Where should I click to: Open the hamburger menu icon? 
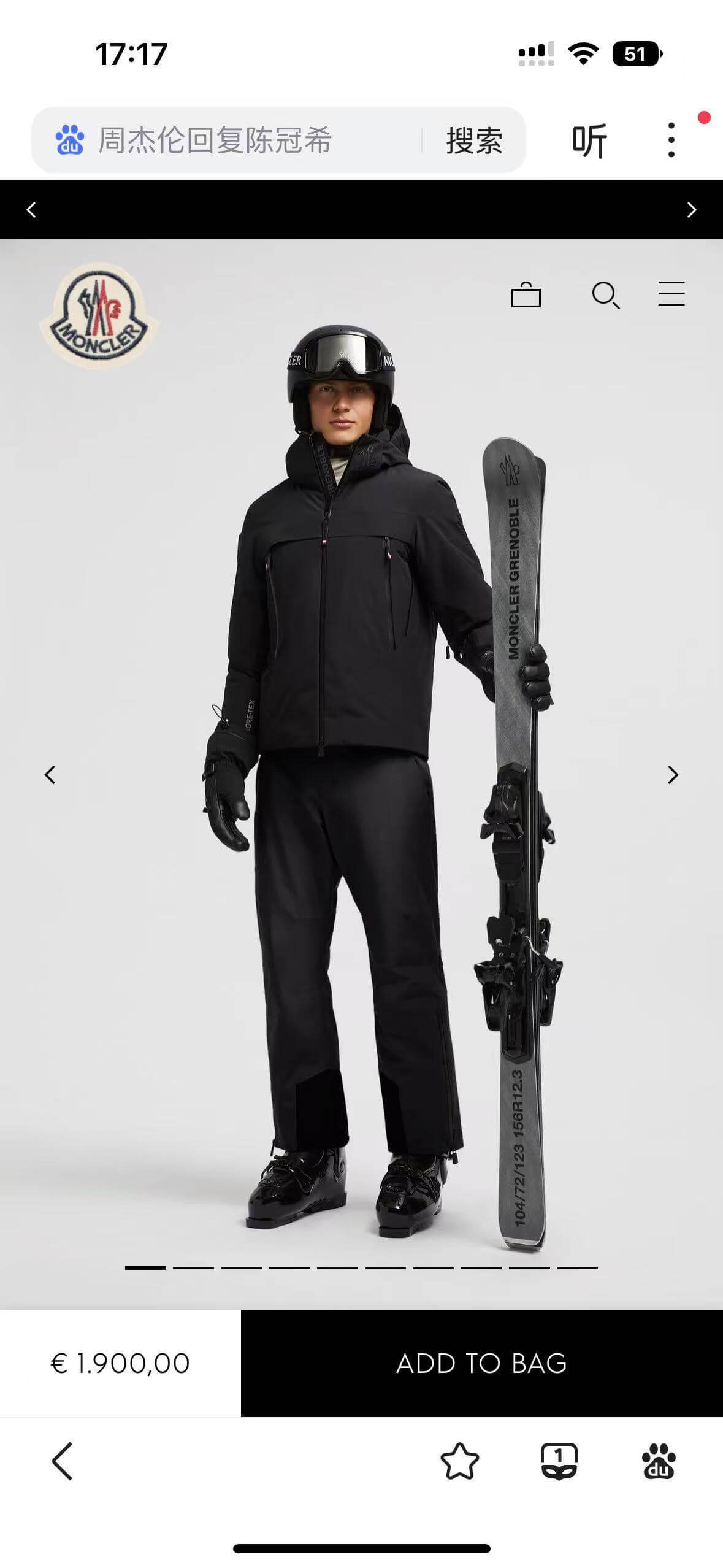click(671, 294)
